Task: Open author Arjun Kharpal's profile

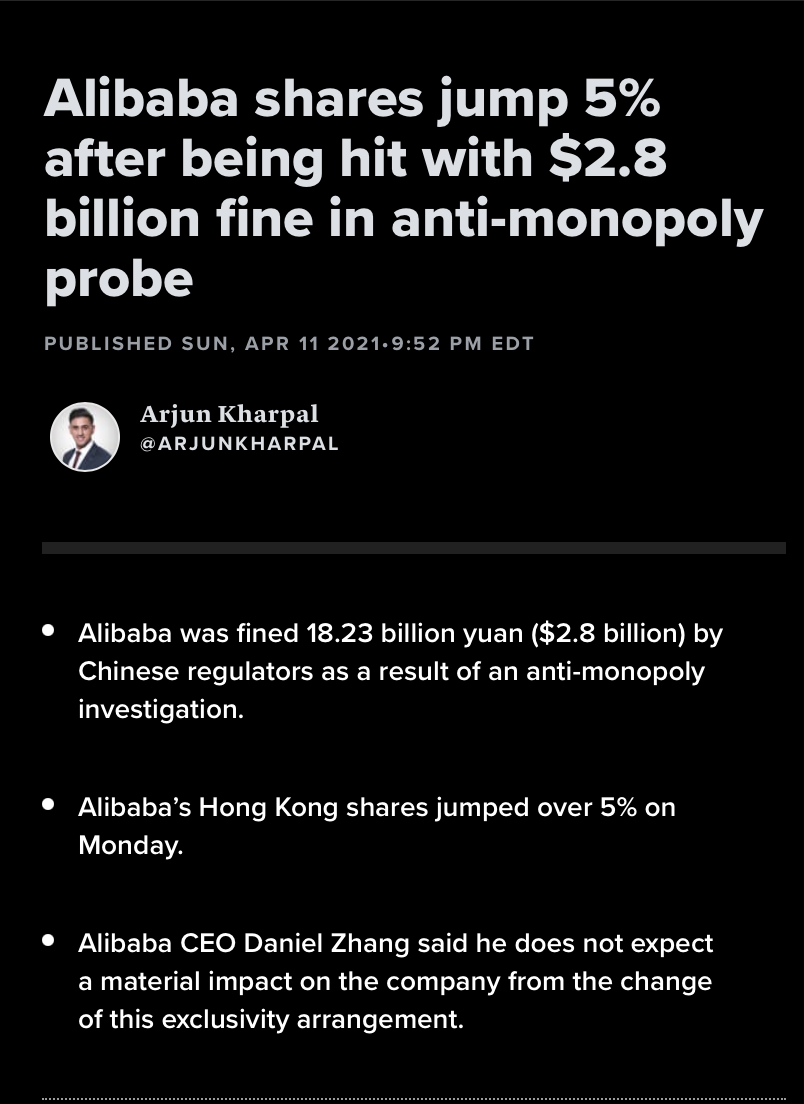Action: 229,414
